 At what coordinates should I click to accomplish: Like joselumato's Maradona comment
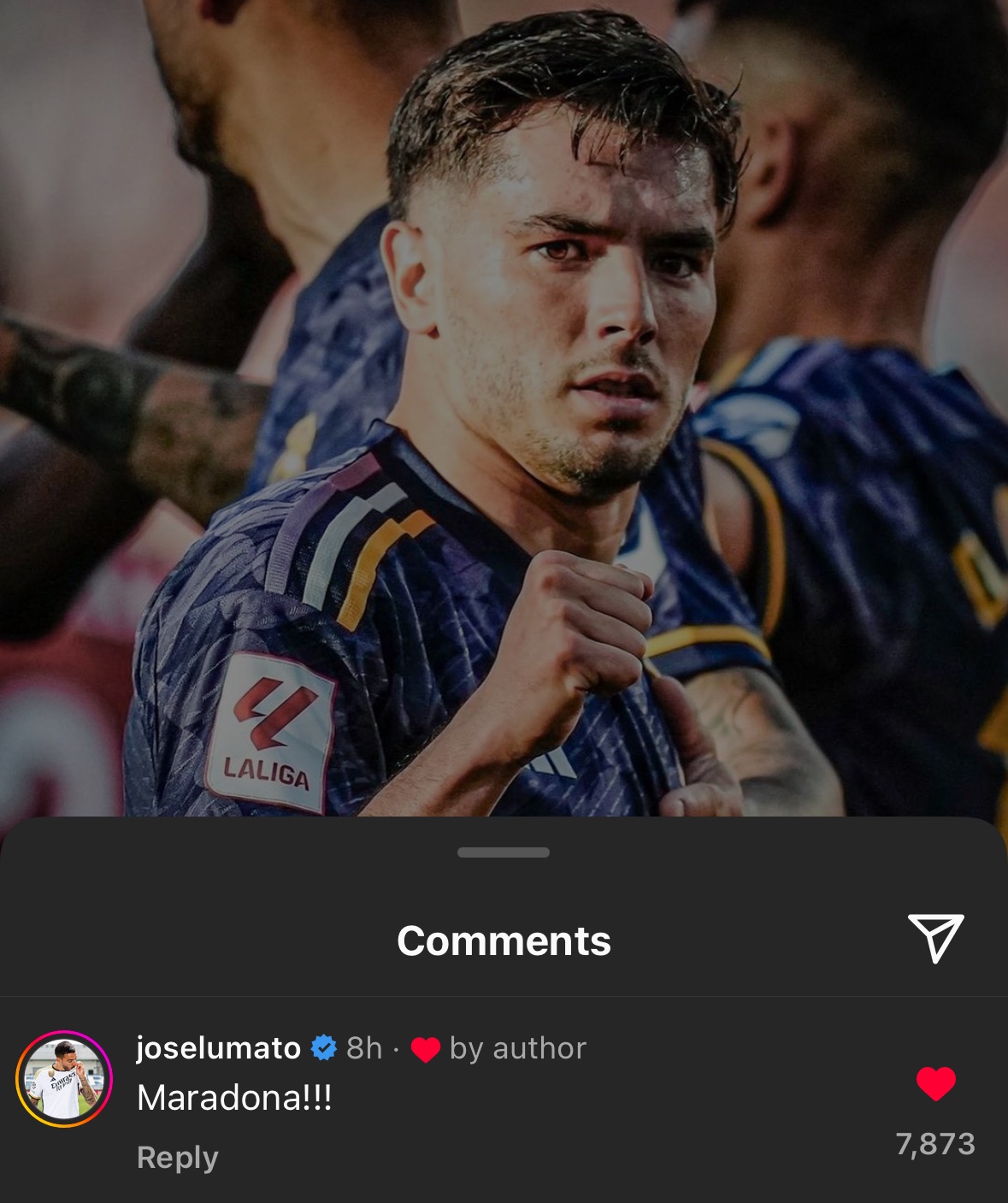click(935, 1083)
